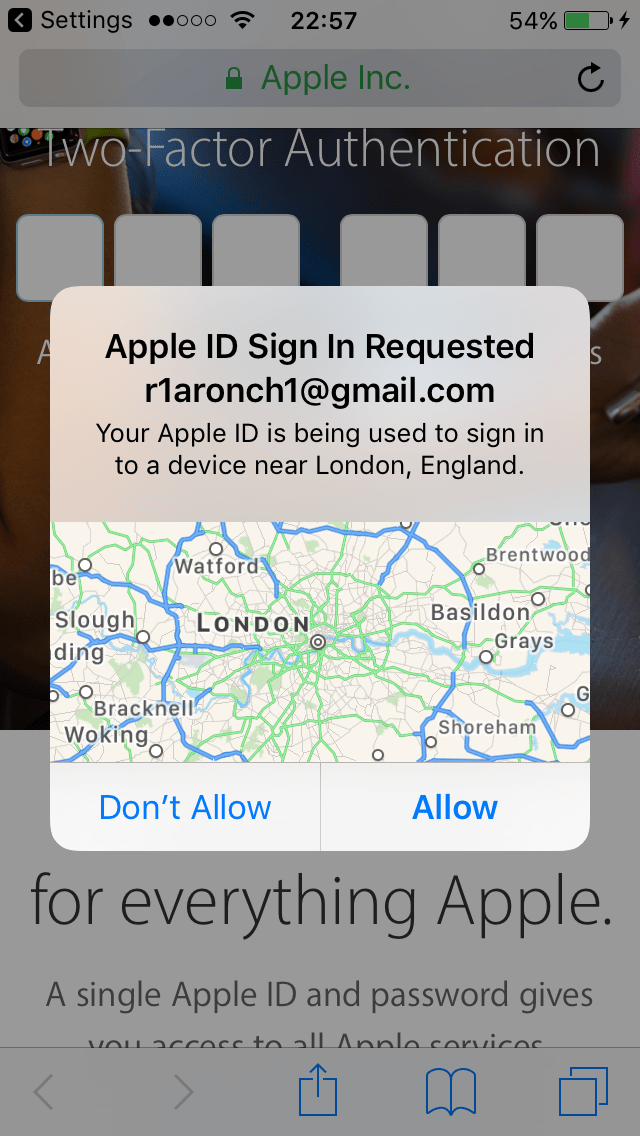Viewport: 640px width, 1136px height.
Task: Choose Don't Allow for the sign-in
Action: coord(185,807)
